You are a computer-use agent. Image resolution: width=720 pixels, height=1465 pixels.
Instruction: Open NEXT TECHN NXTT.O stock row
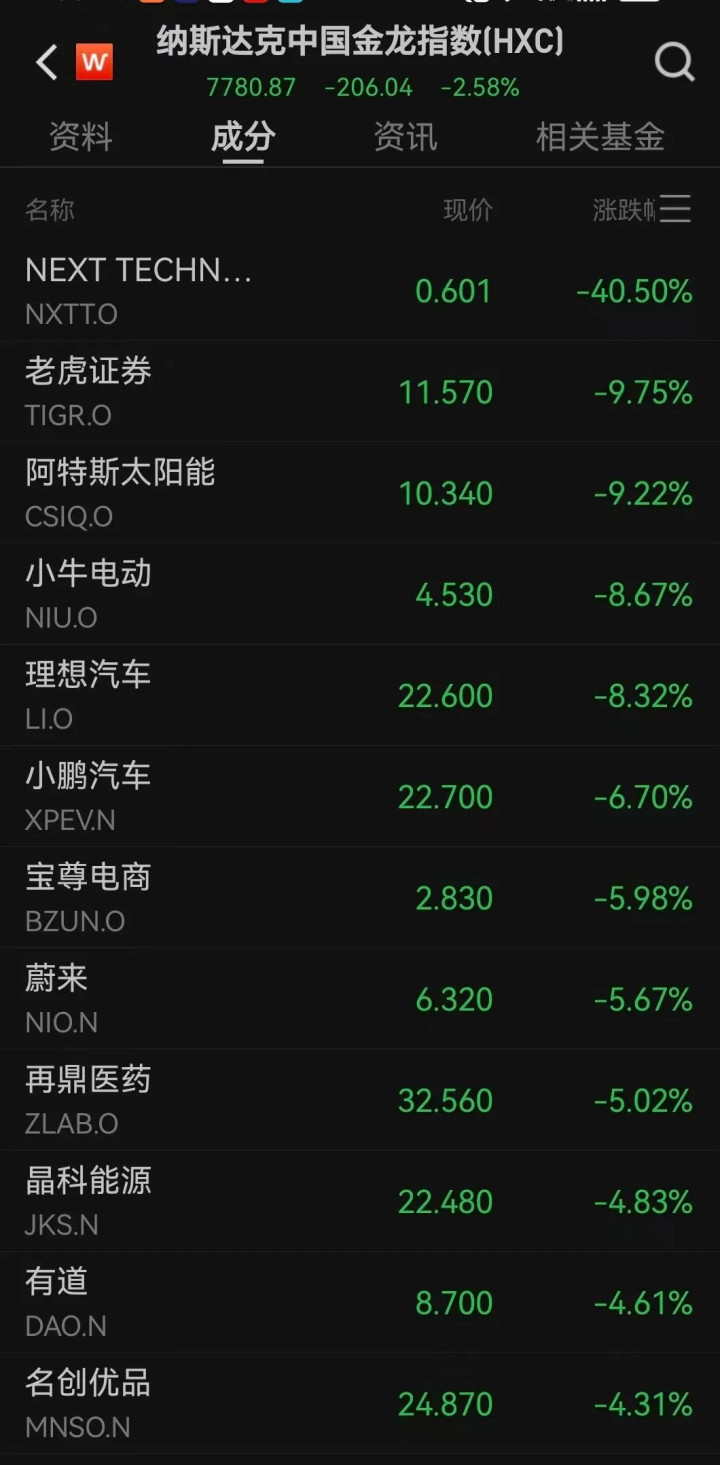pyautogui.click(x=360, y=291)
